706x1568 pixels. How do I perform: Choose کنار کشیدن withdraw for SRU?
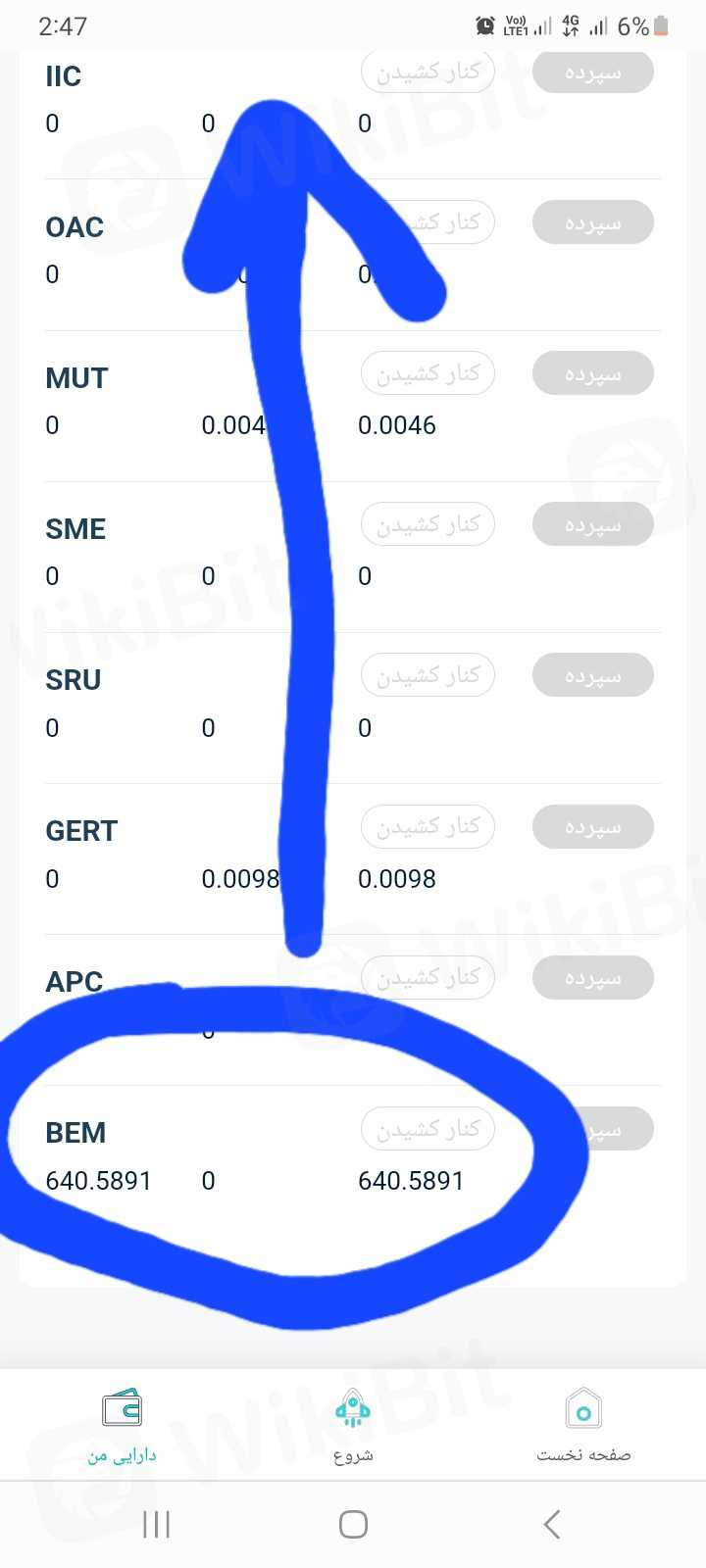pos(428,675)
